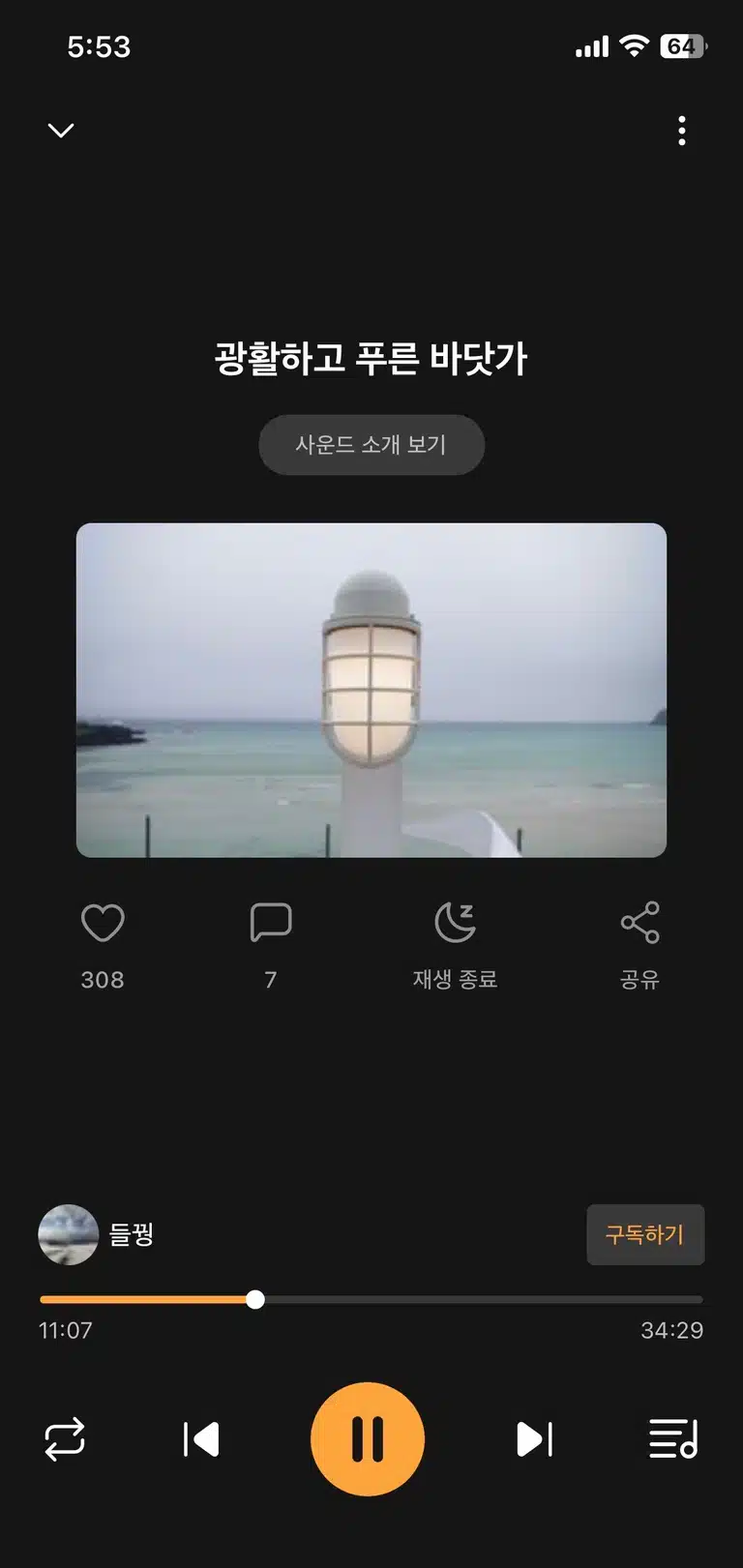
Task: Collapse the player with the down chevron
Action: 61,131
